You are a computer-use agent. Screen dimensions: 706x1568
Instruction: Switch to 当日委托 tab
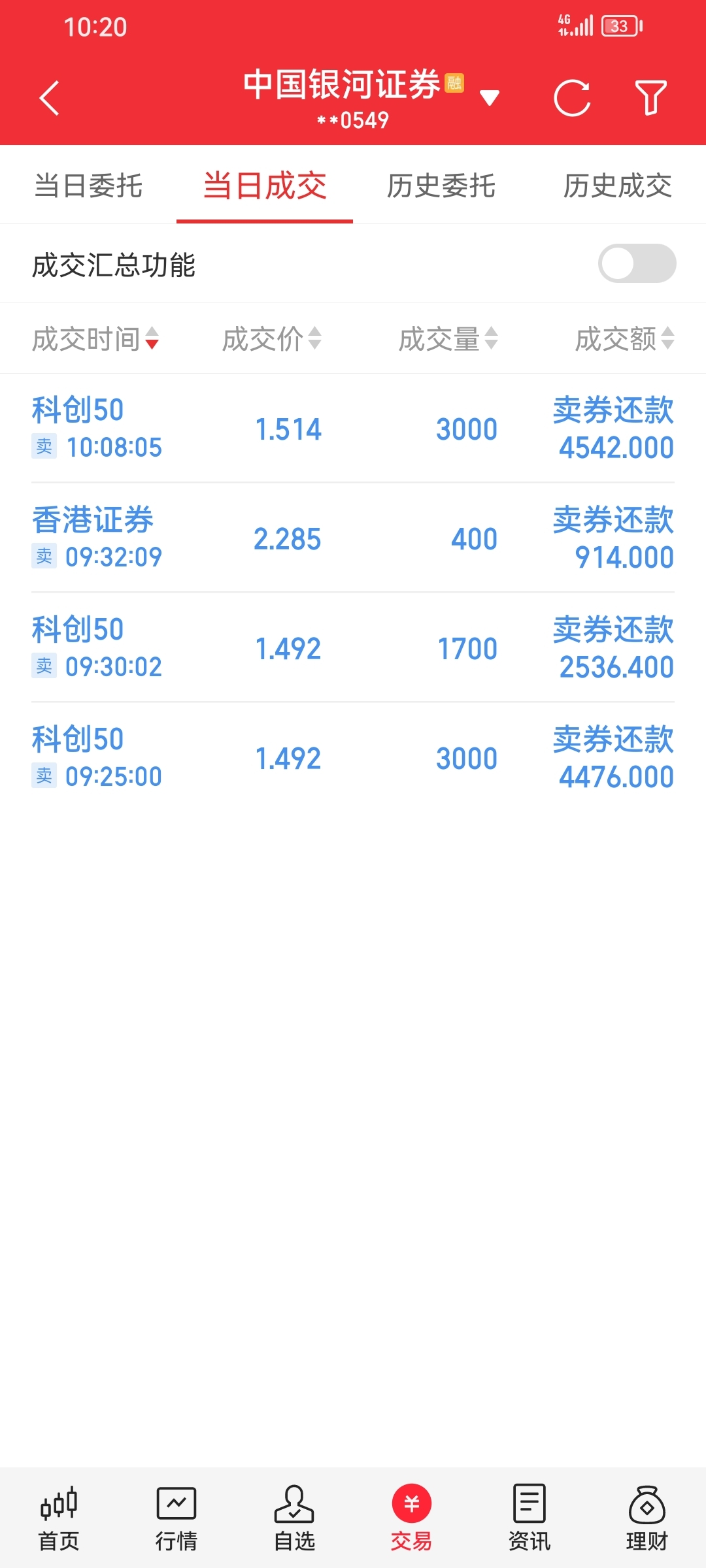(88, 186)
